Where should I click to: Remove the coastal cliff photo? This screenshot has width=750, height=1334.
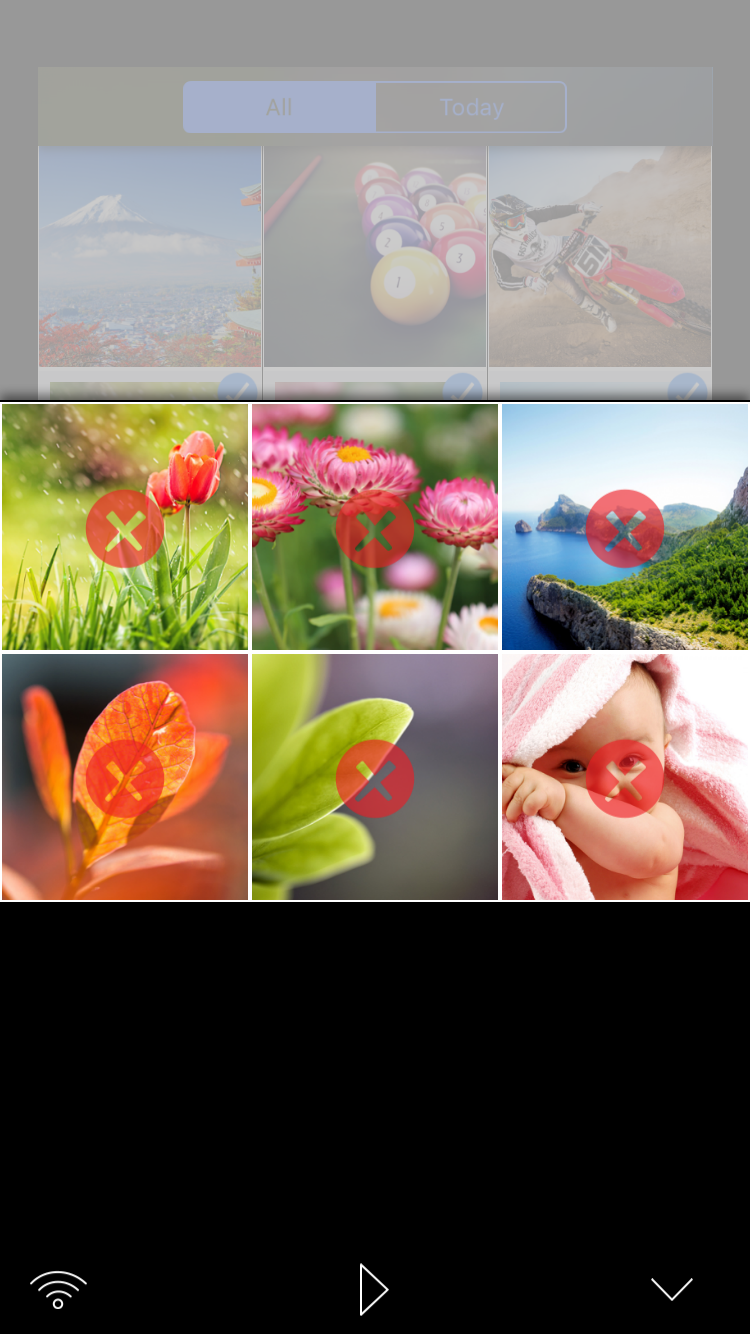625,528
